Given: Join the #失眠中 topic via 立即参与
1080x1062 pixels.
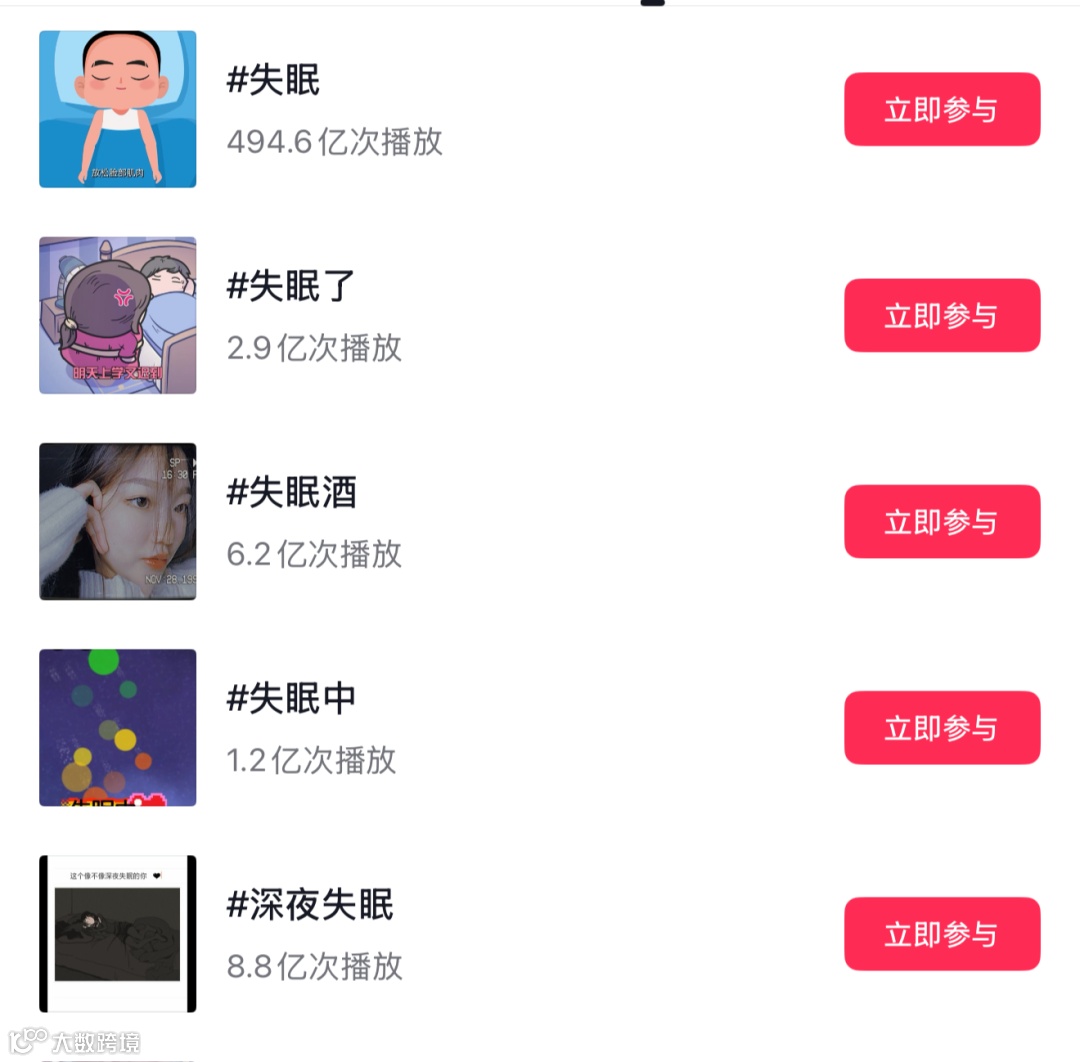Looking at the screenshot, I should 942,727.
